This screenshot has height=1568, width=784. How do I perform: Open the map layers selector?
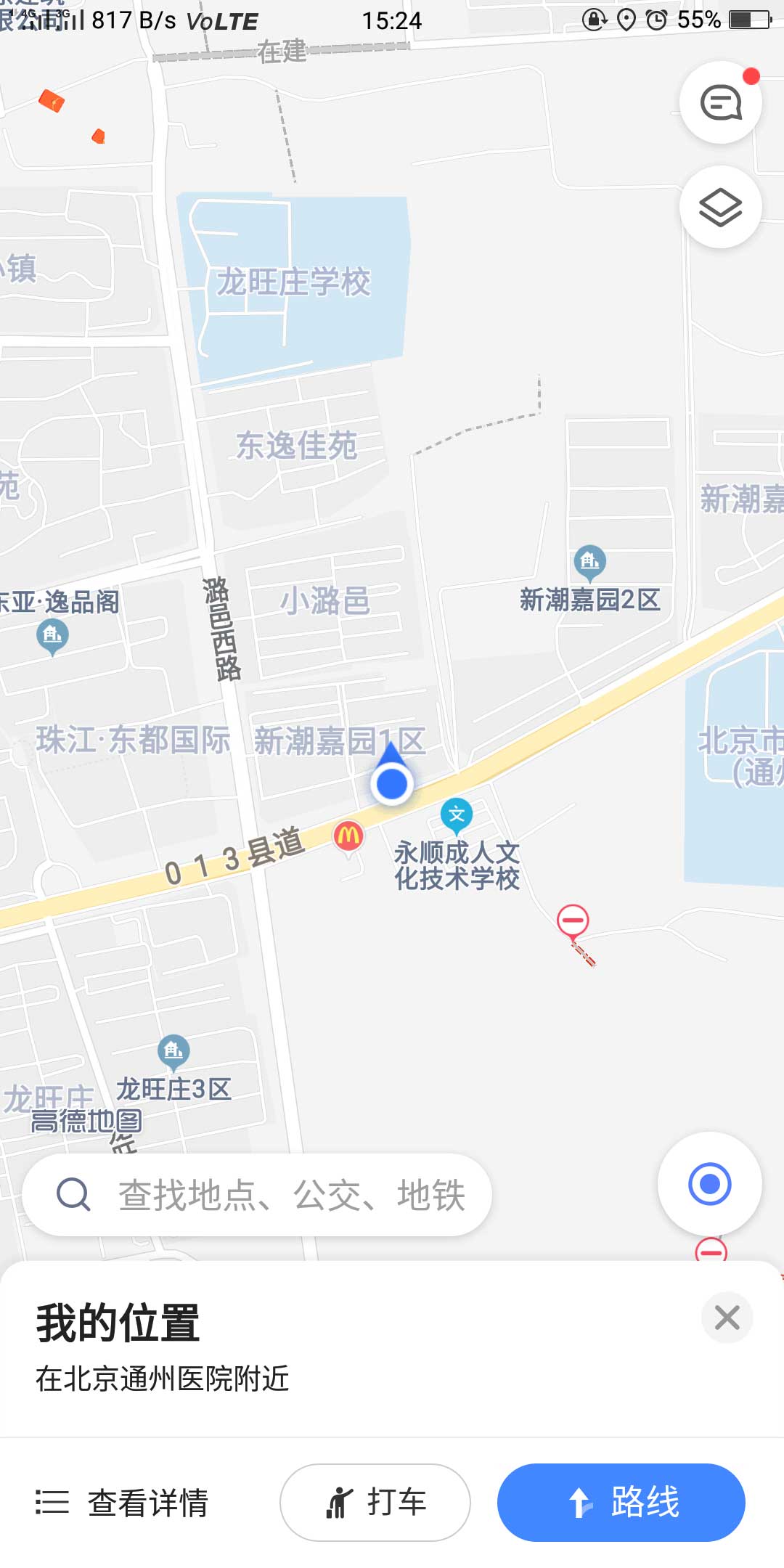tap(720, 208)
